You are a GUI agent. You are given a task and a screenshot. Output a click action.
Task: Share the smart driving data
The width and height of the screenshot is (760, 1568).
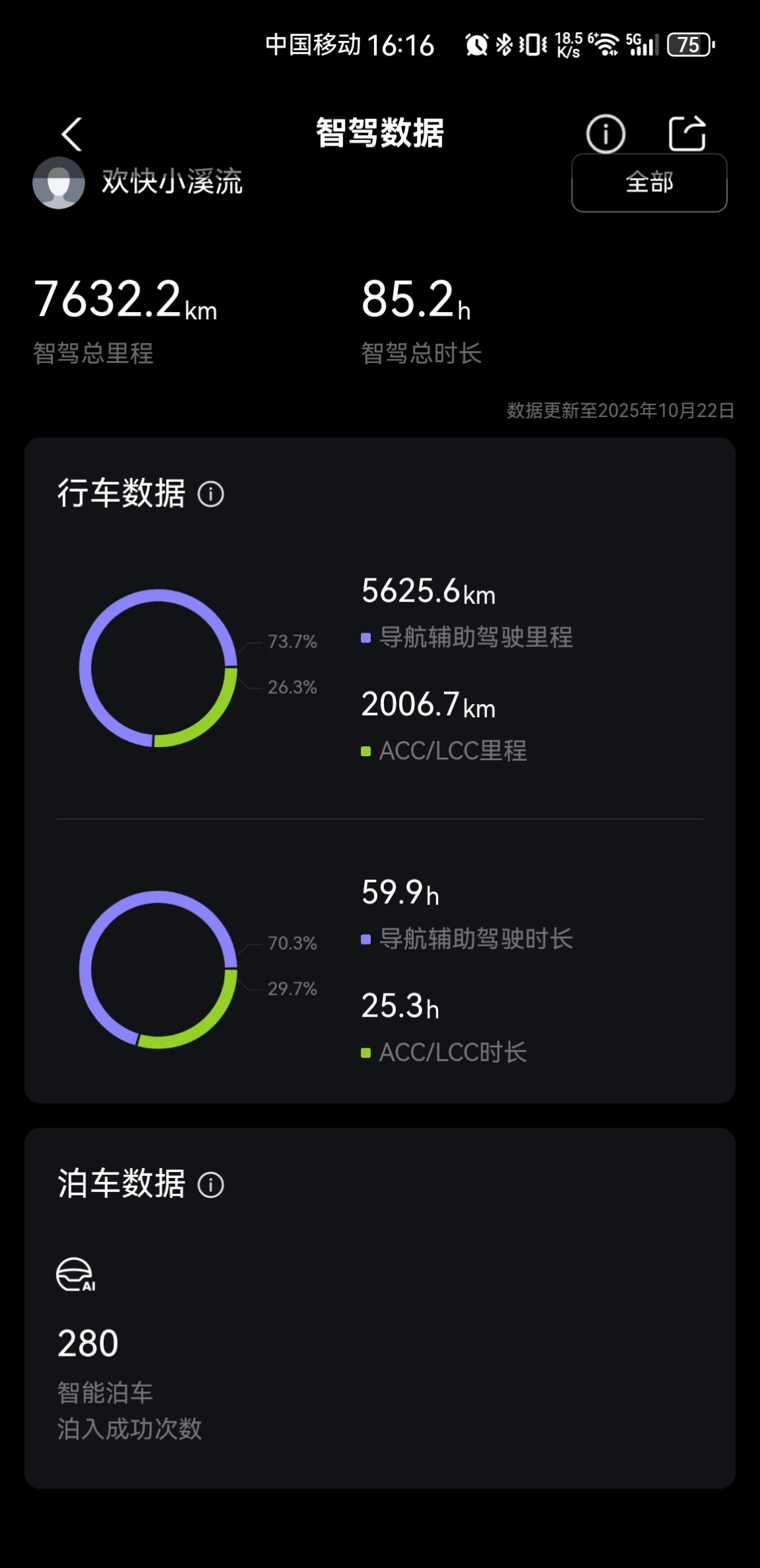687,134
